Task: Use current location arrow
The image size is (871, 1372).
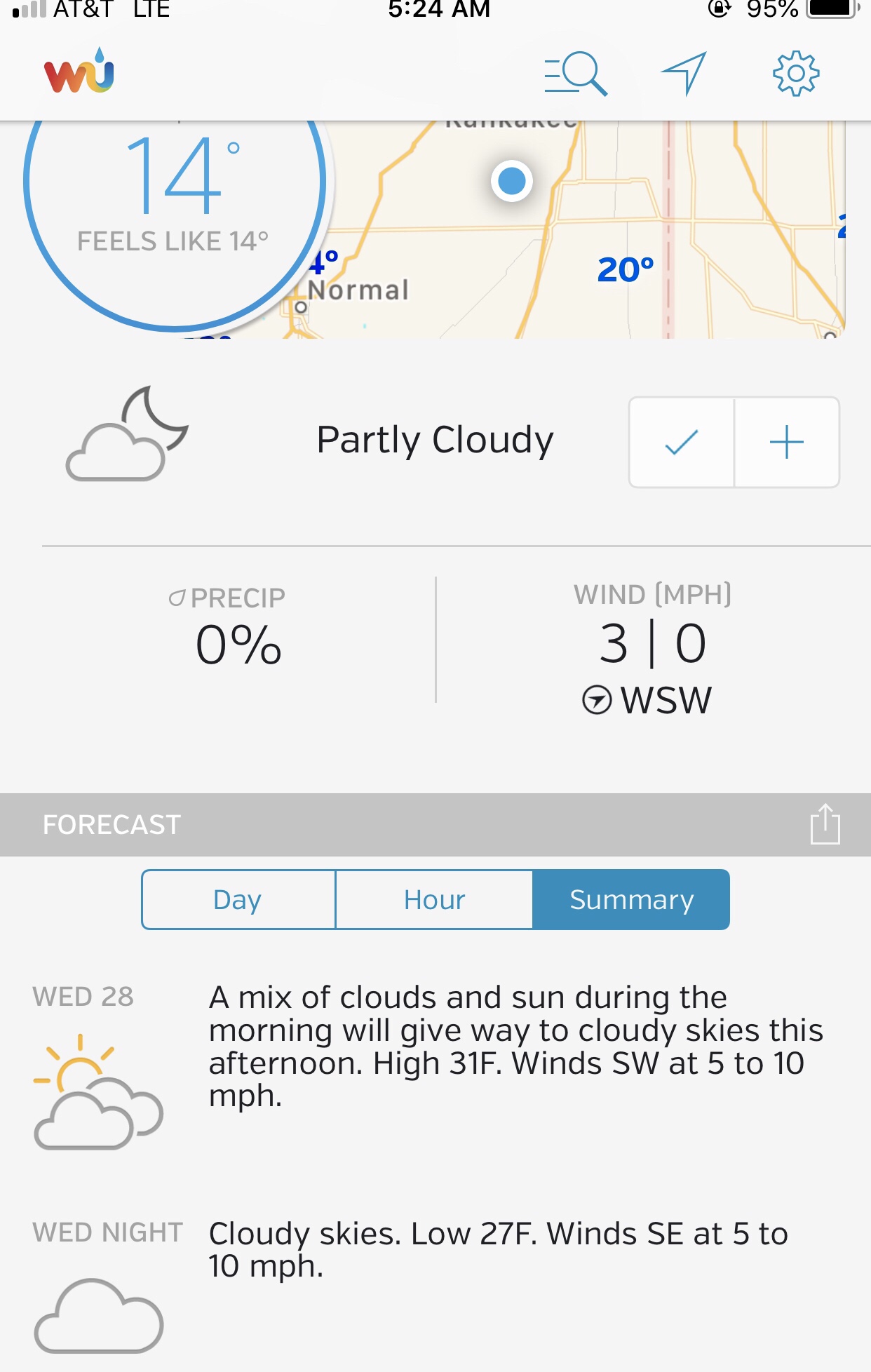Action: pyautogui.click(x=684, y=73)
